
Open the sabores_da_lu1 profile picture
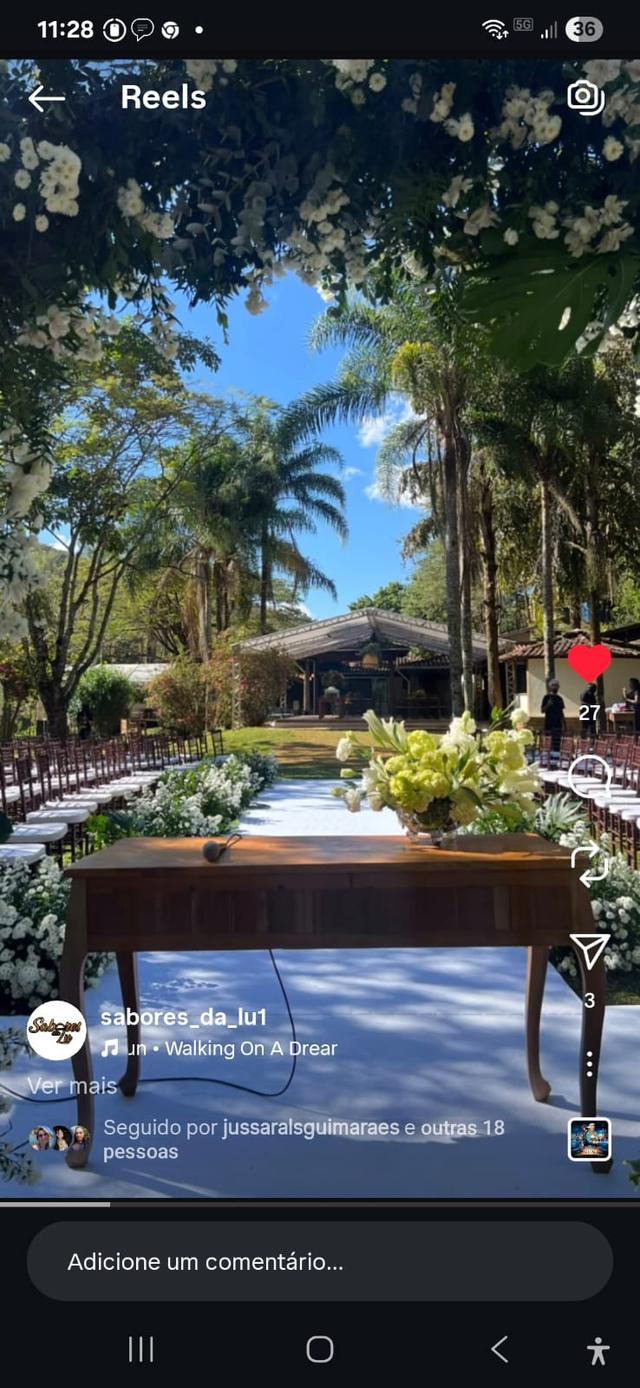tap(56, 1030)
